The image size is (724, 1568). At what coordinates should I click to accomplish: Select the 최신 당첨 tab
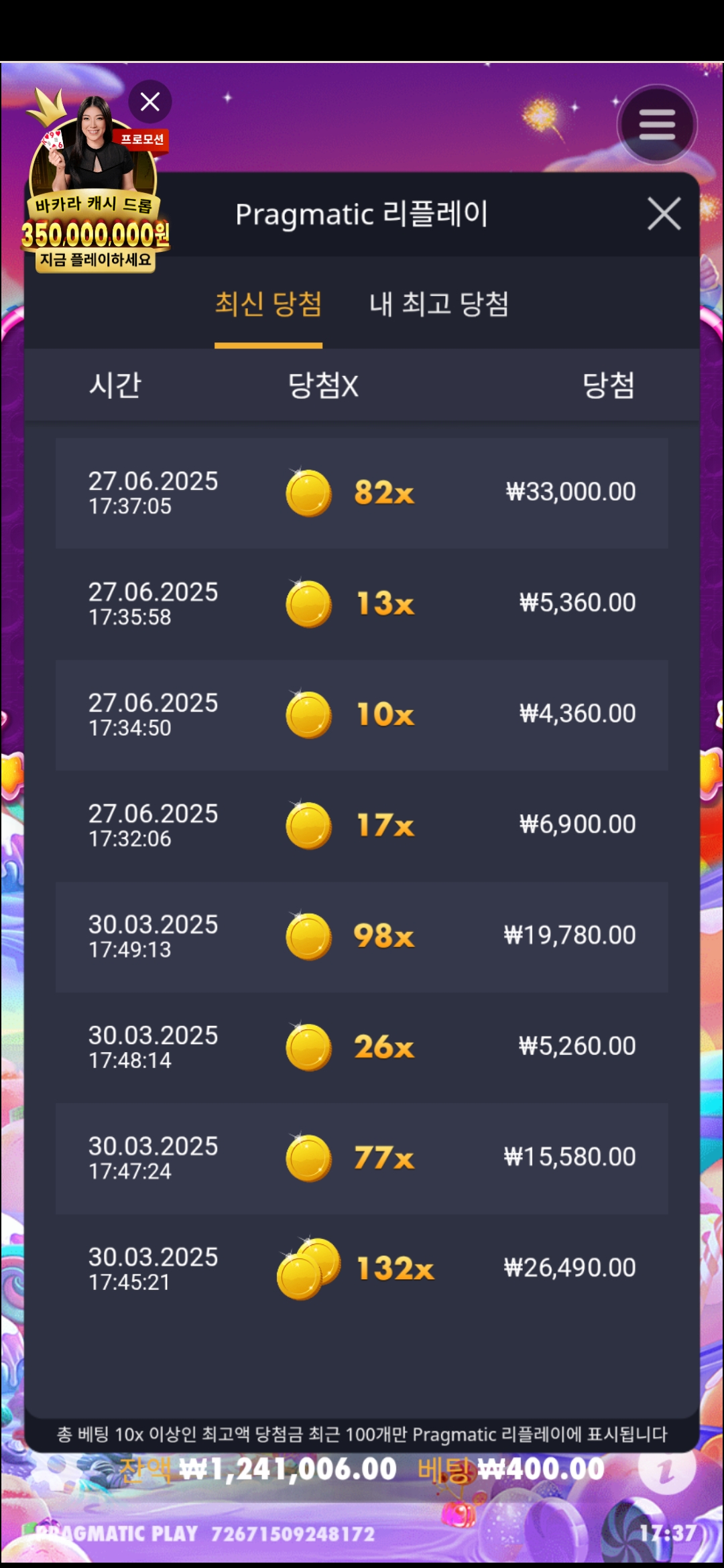(x=268, y=305)
